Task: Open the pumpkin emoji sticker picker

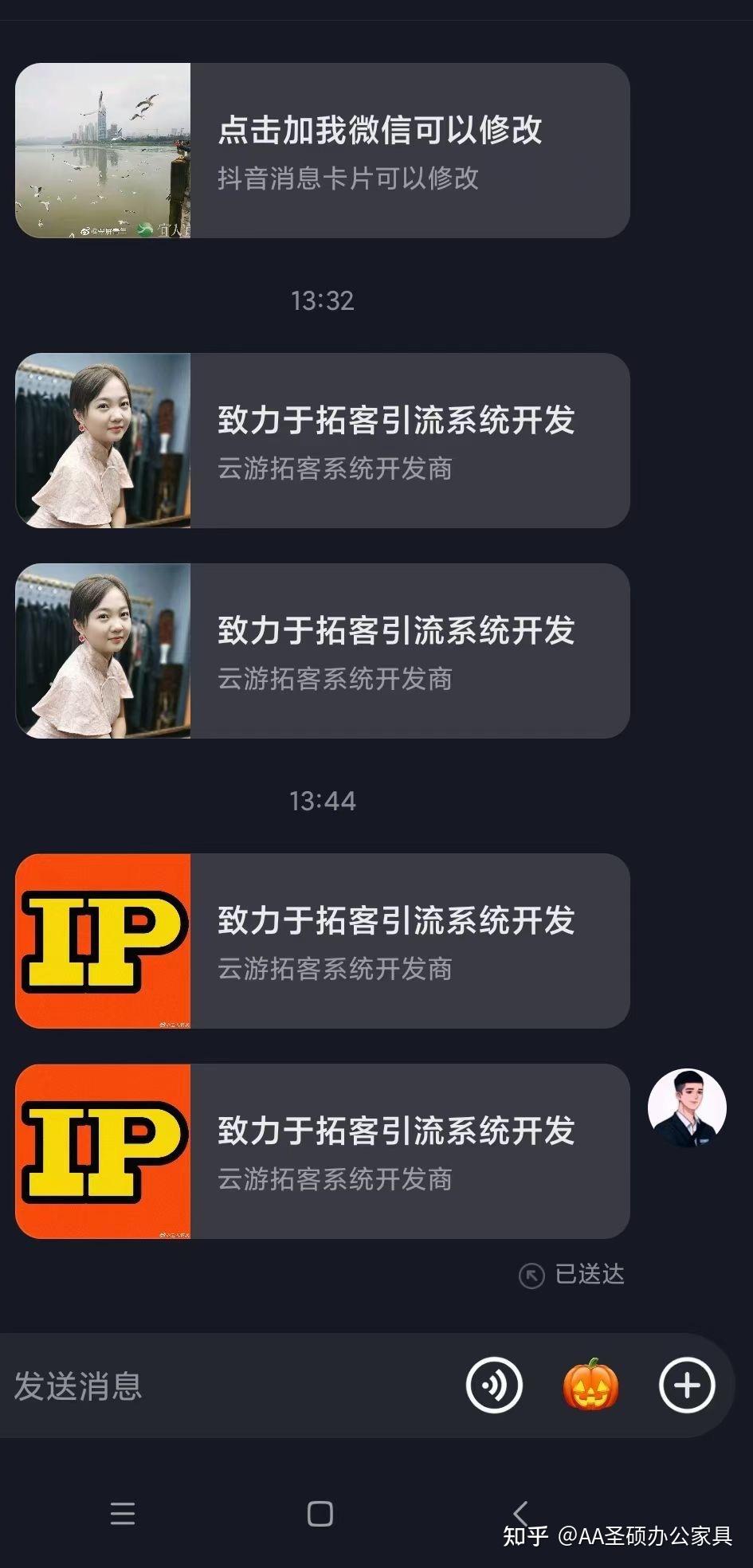Action: (590, 1385)
